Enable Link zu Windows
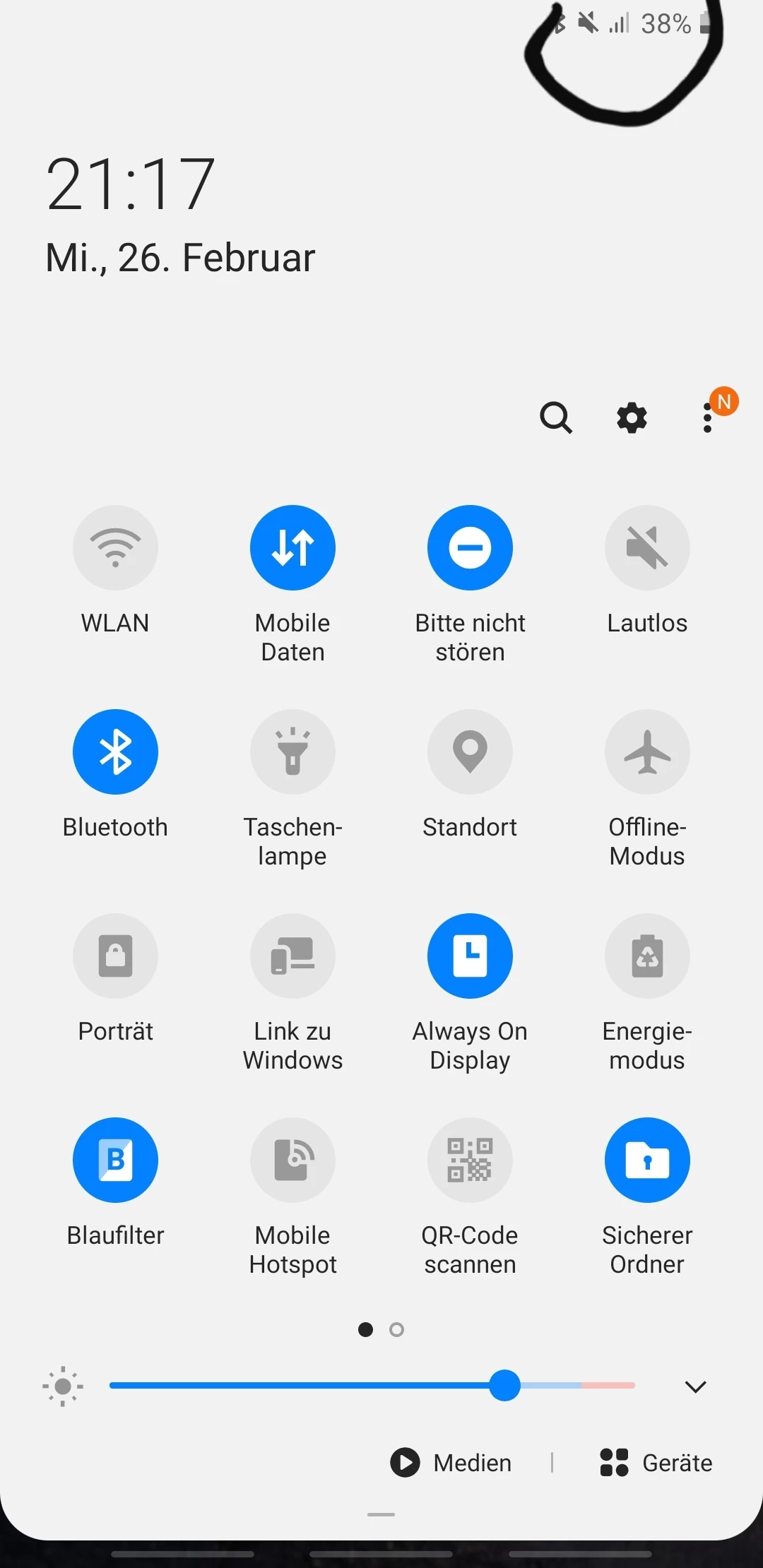 [x=292, y=956]
